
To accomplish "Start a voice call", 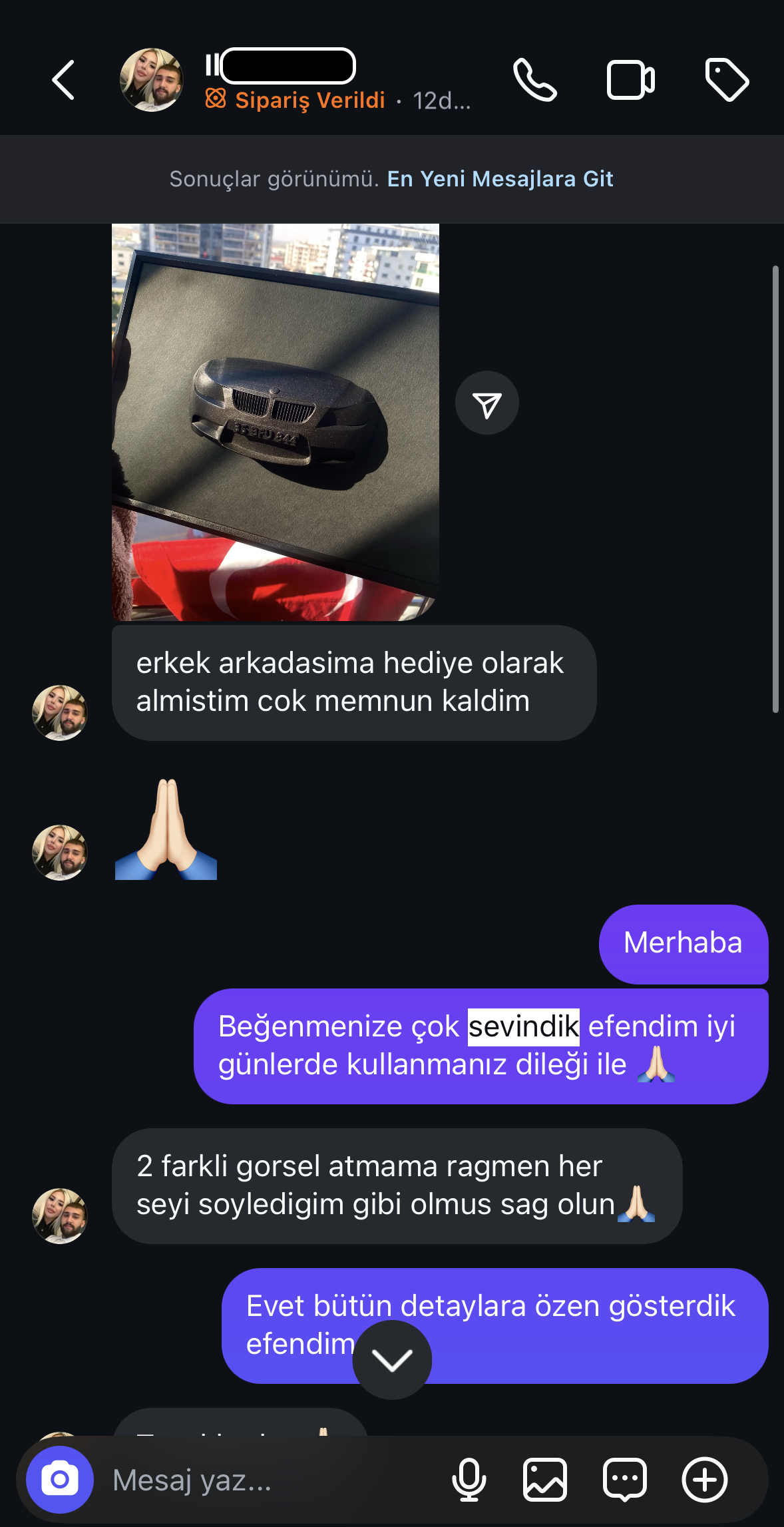I will click(534, 81).
